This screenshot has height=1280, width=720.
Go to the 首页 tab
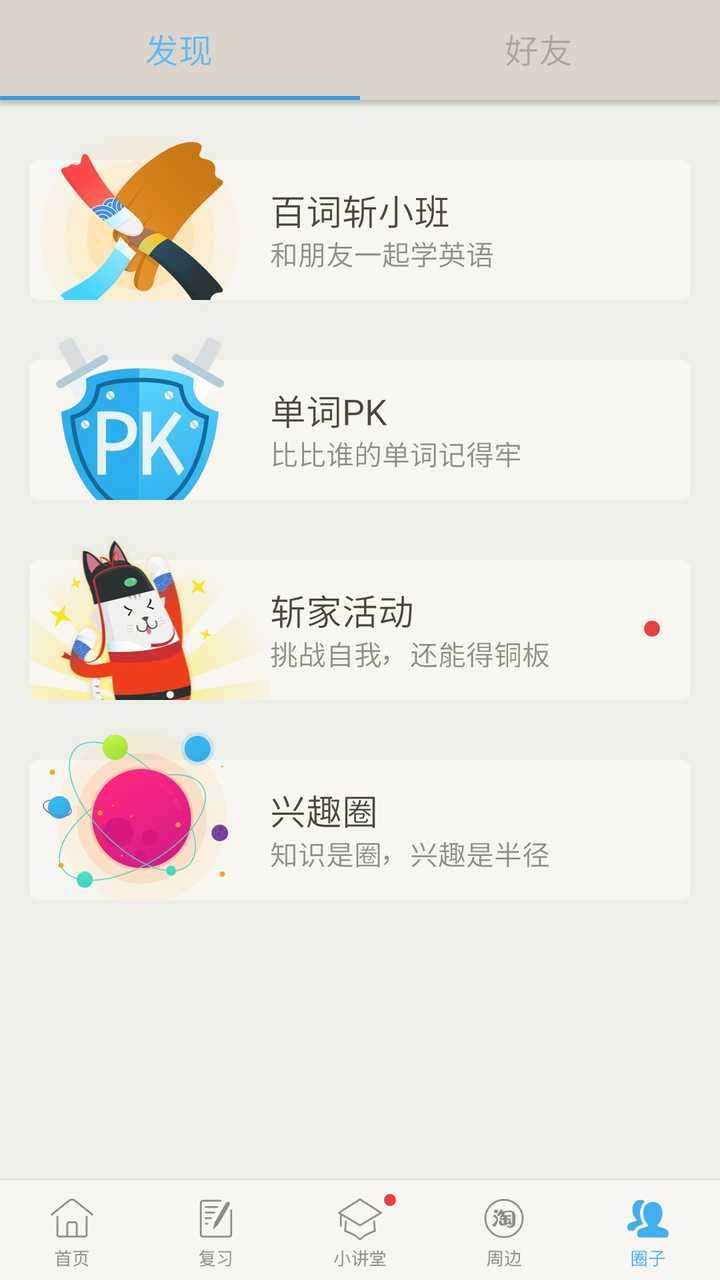click(72, 1232)
